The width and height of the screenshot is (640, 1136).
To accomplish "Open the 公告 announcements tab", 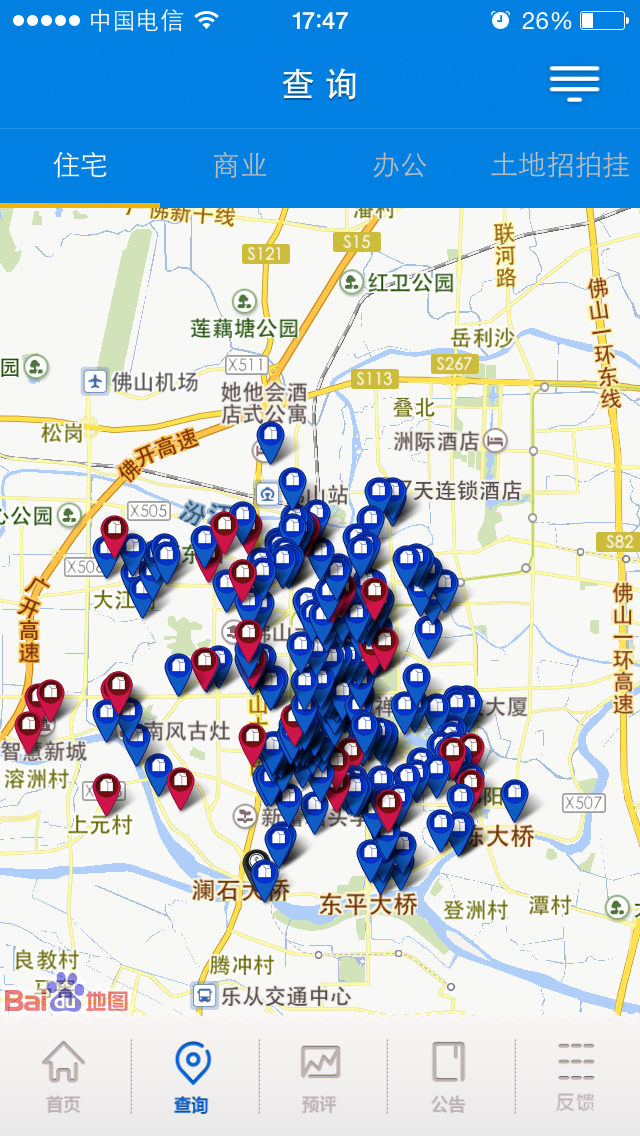I will pos(448,1076).
